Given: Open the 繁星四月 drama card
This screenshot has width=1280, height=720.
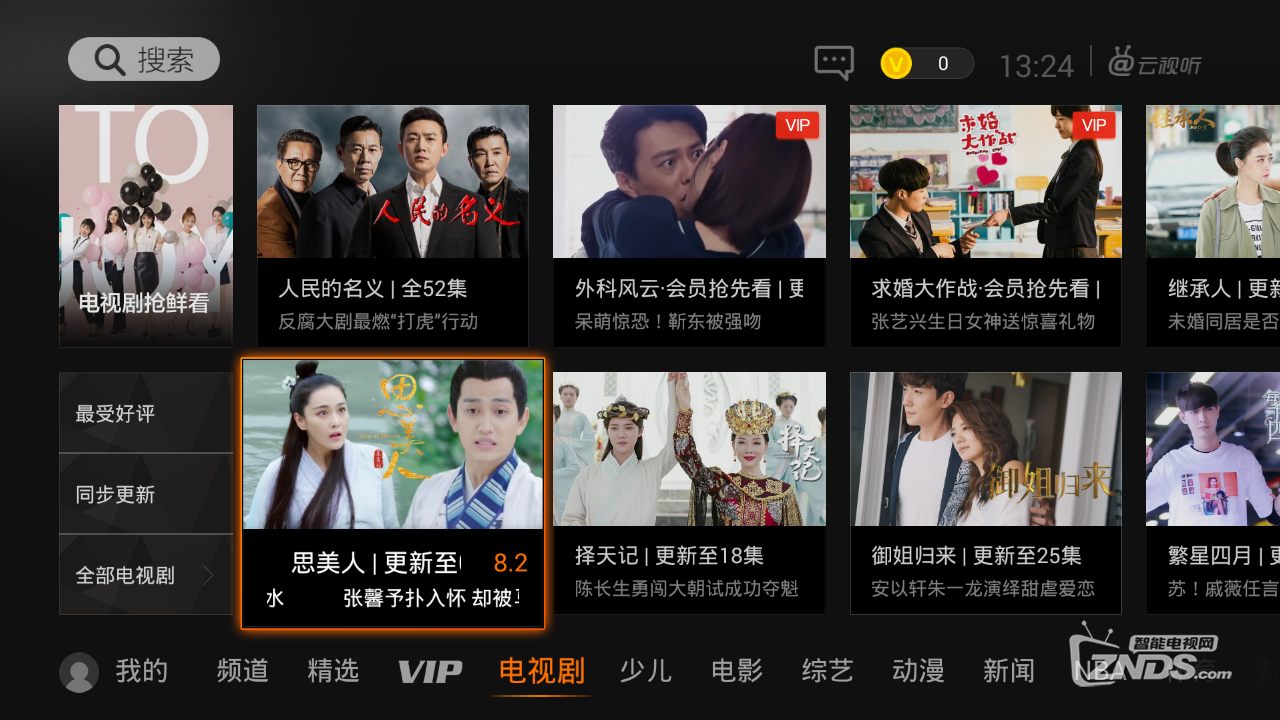Looking at the screenshot, I should point(1213,493).
